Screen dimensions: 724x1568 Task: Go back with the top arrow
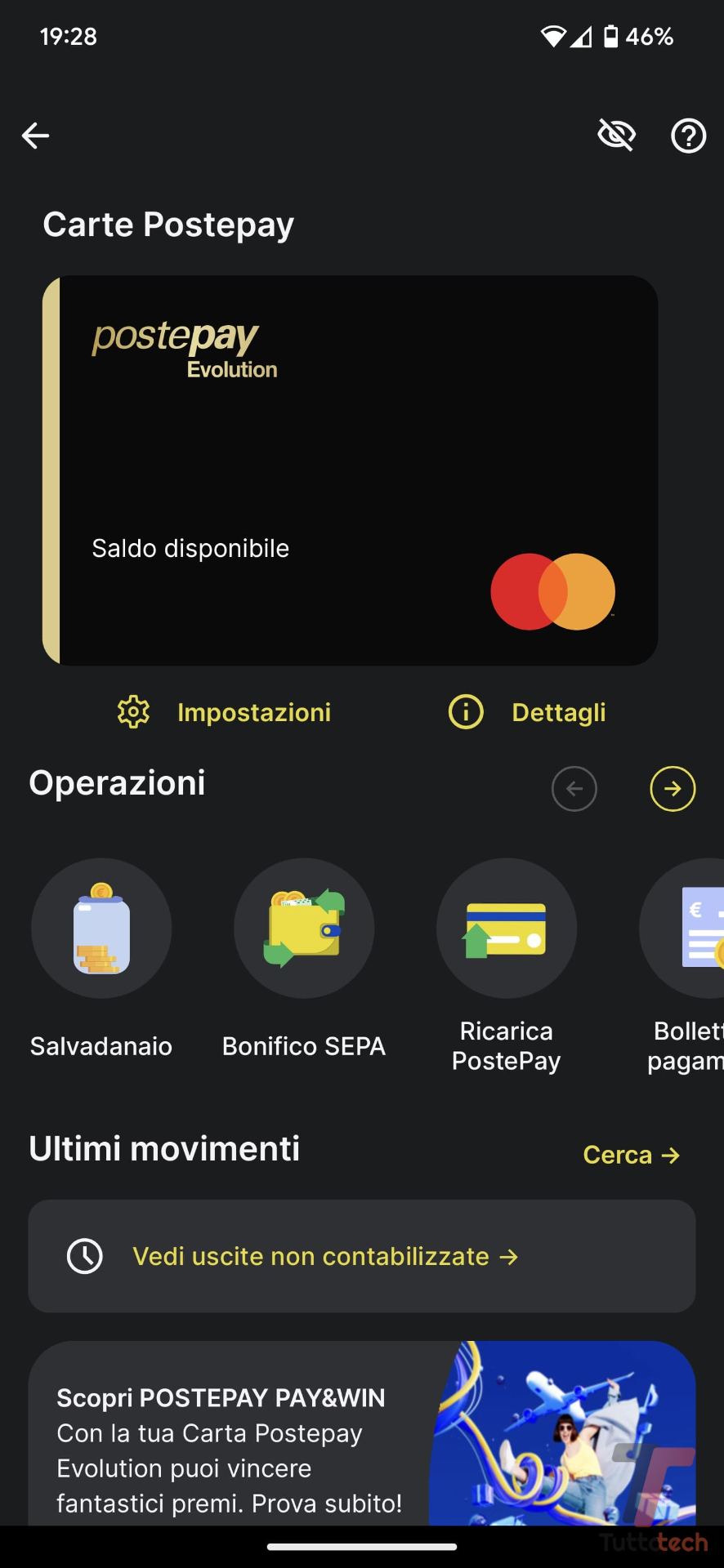click(x=36, y=136)
